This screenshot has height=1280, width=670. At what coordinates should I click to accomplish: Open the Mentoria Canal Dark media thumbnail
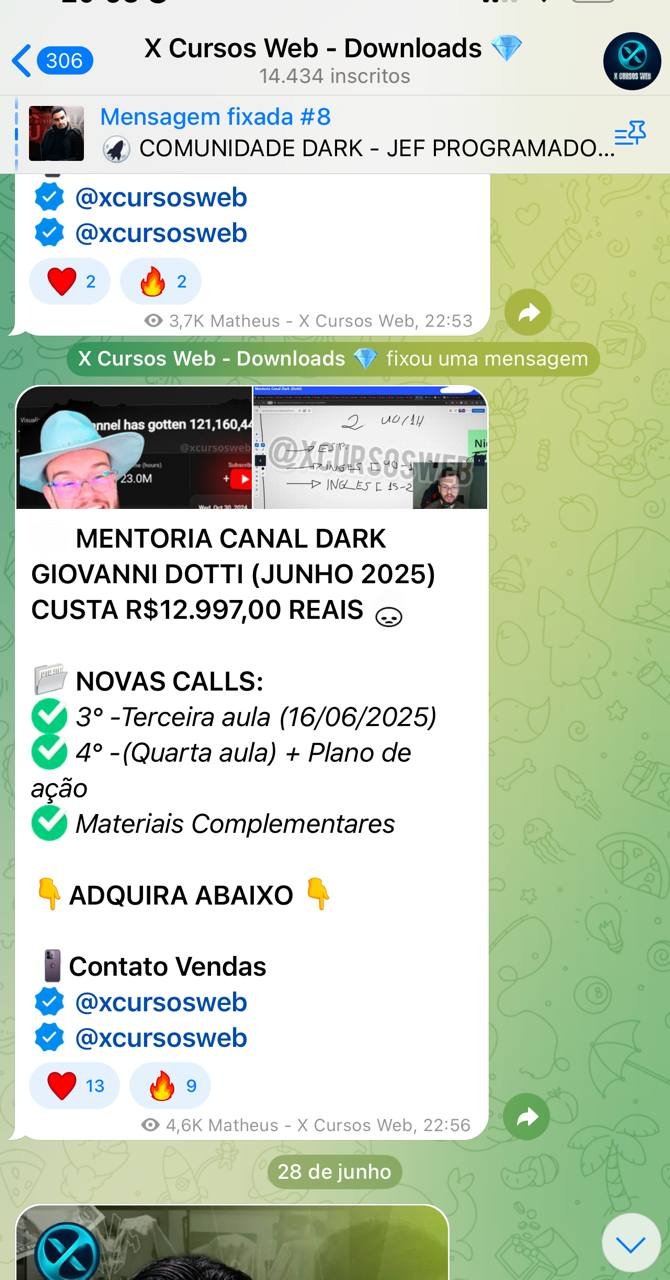251,447
